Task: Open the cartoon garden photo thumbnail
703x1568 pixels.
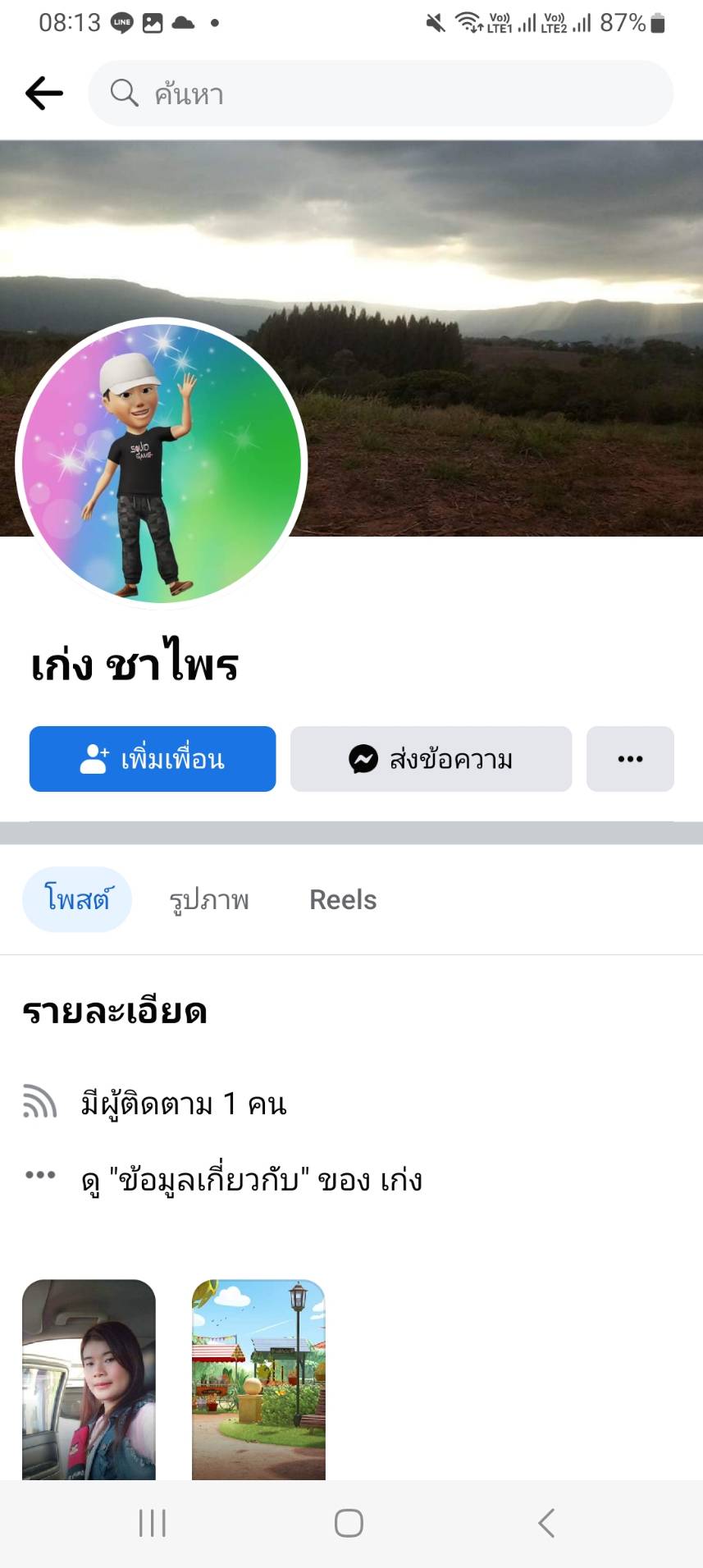Action: (x=258, y=1379)
